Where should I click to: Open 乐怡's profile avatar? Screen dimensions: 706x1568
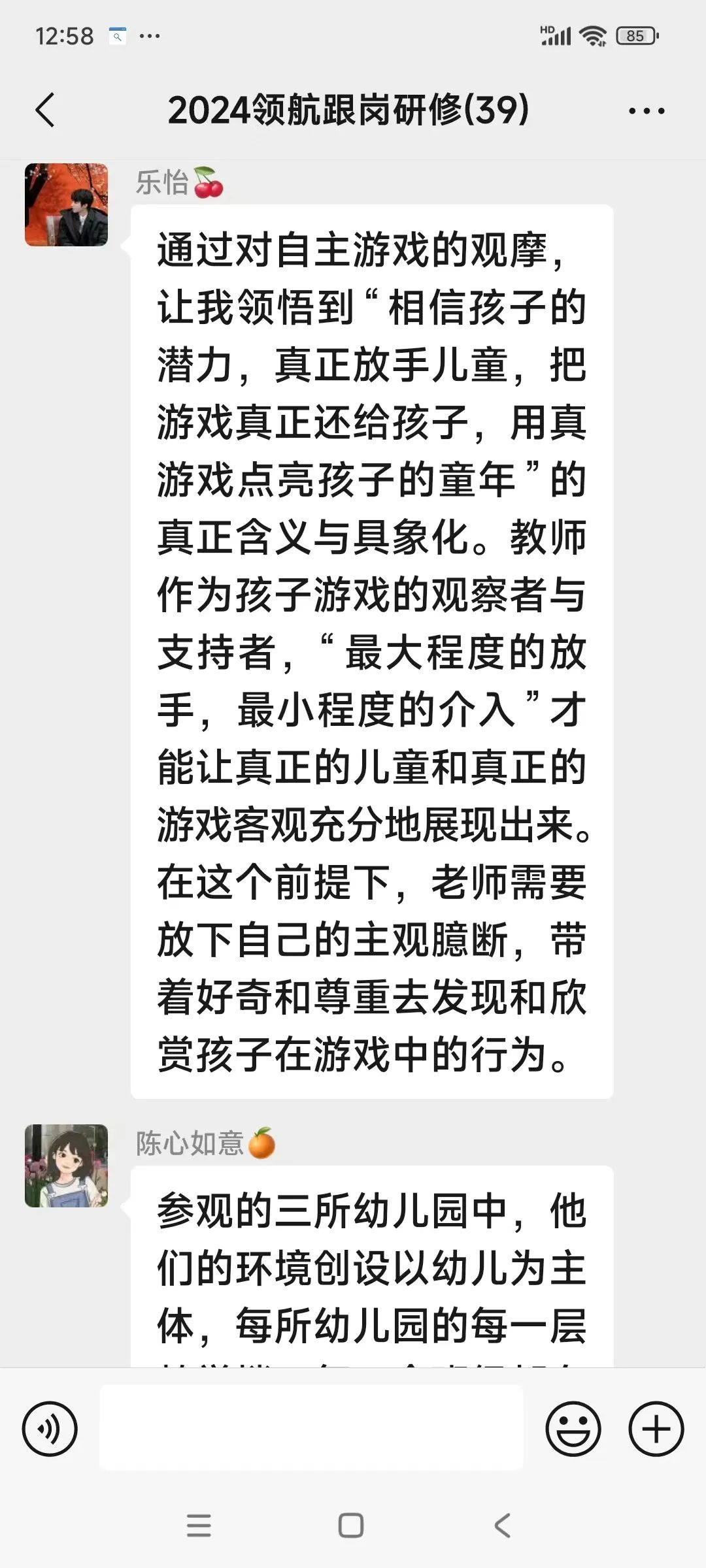(66, 204)
